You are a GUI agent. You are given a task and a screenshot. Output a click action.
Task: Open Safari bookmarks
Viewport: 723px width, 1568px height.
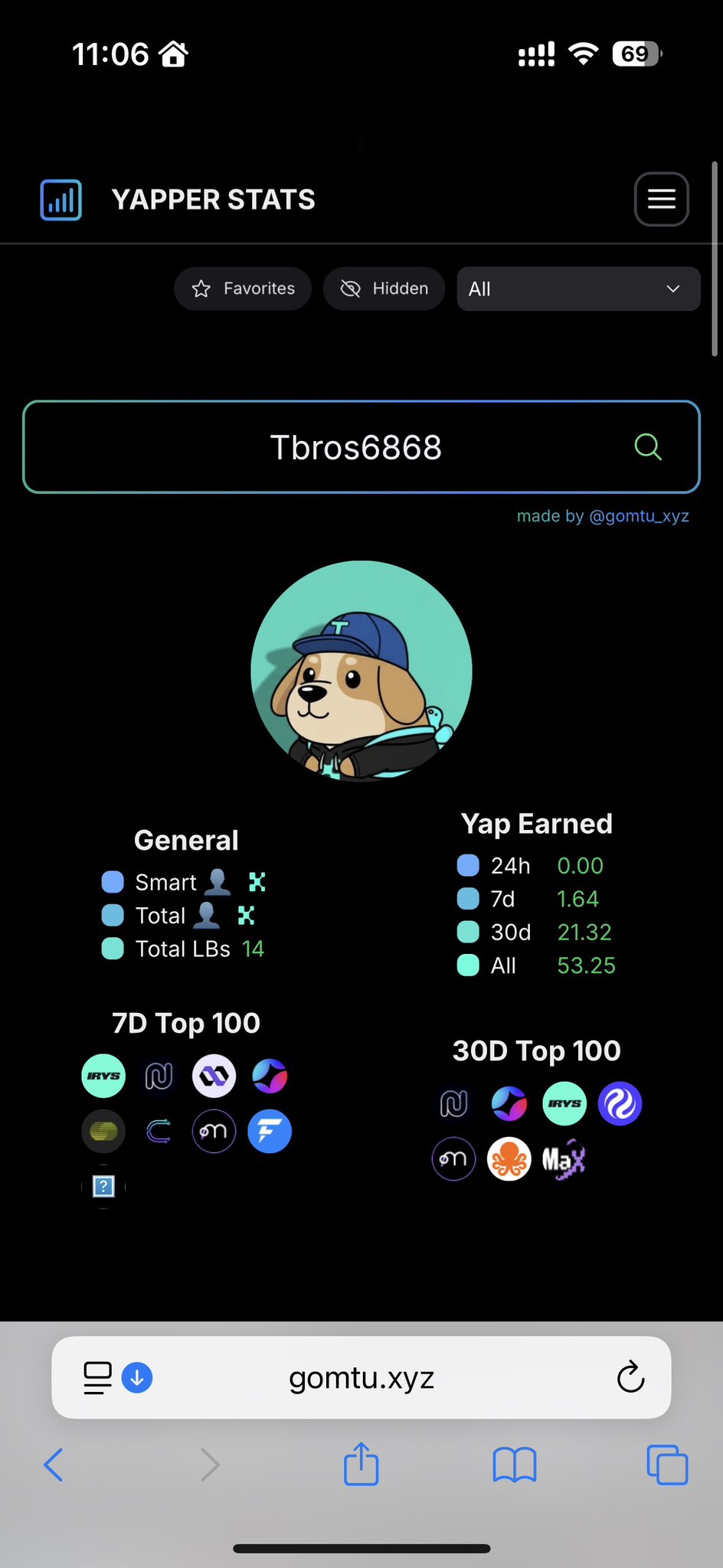tap(514, 1465)
